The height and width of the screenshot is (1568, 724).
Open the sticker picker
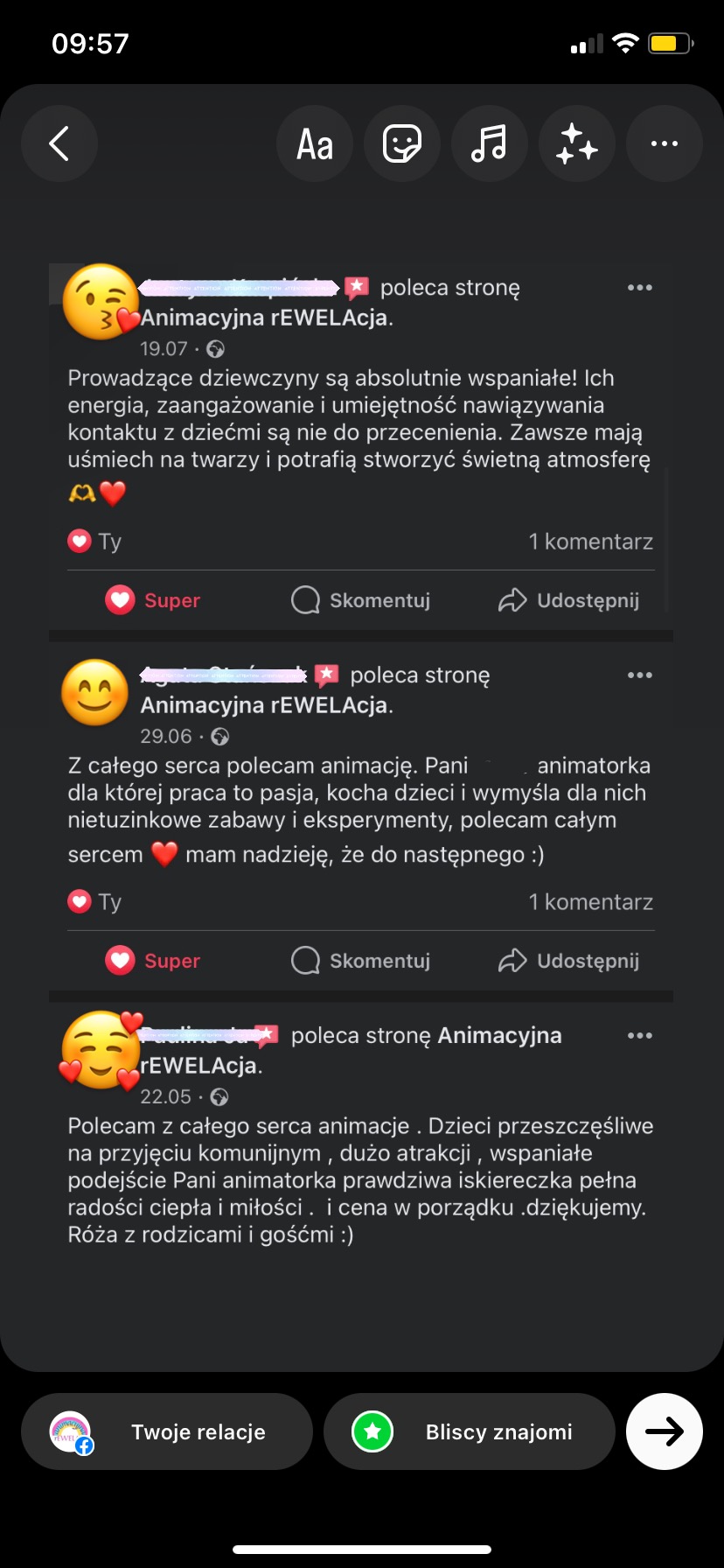(402, 143)
